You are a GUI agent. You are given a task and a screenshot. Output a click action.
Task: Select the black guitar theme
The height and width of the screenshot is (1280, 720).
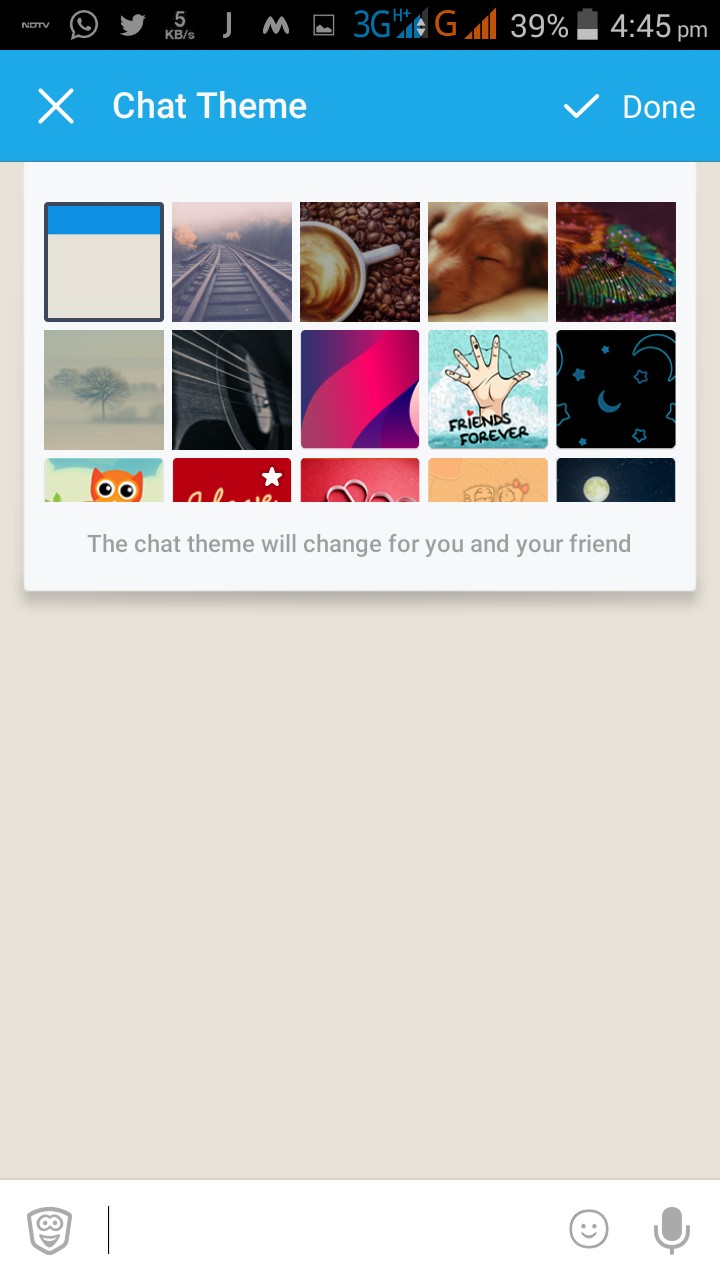pos(232,390)
